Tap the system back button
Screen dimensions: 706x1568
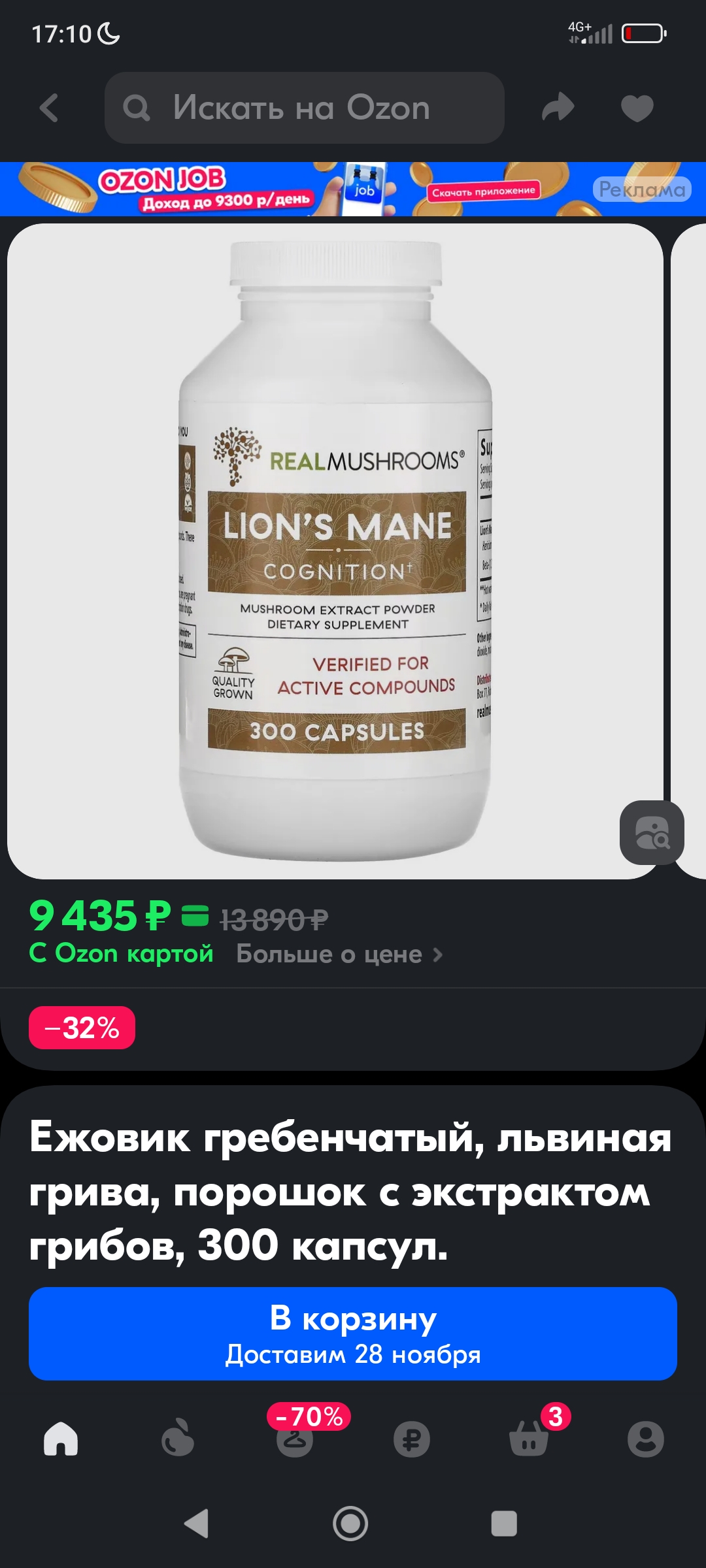click(196, 1524)
